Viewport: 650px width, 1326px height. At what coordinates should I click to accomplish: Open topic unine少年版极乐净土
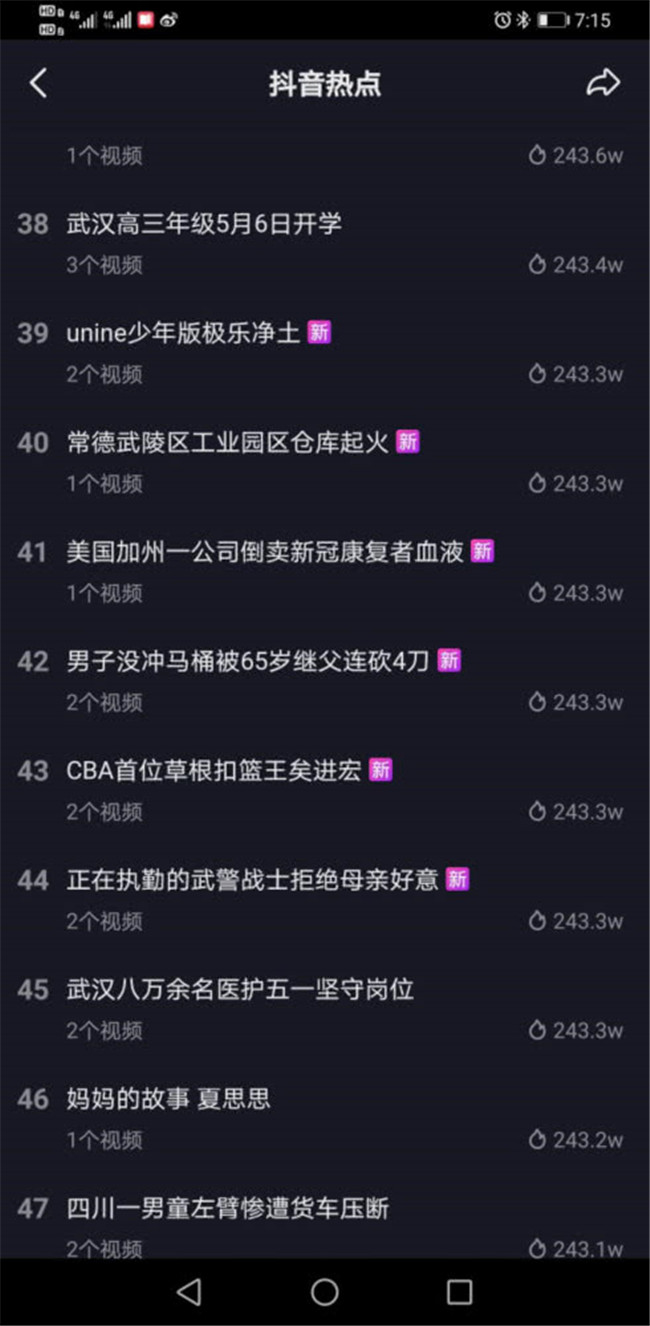183,333
